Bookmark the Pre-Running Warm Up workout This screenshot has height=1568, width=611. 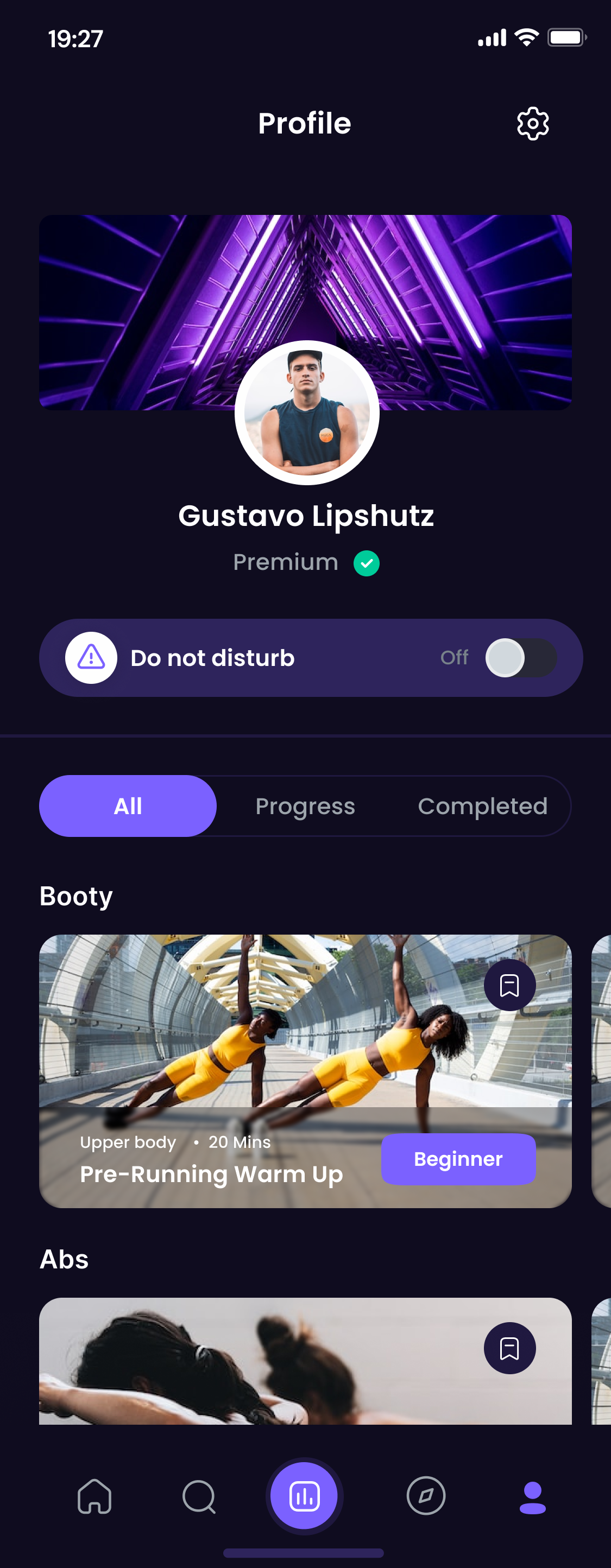click(x=509, y=985)
